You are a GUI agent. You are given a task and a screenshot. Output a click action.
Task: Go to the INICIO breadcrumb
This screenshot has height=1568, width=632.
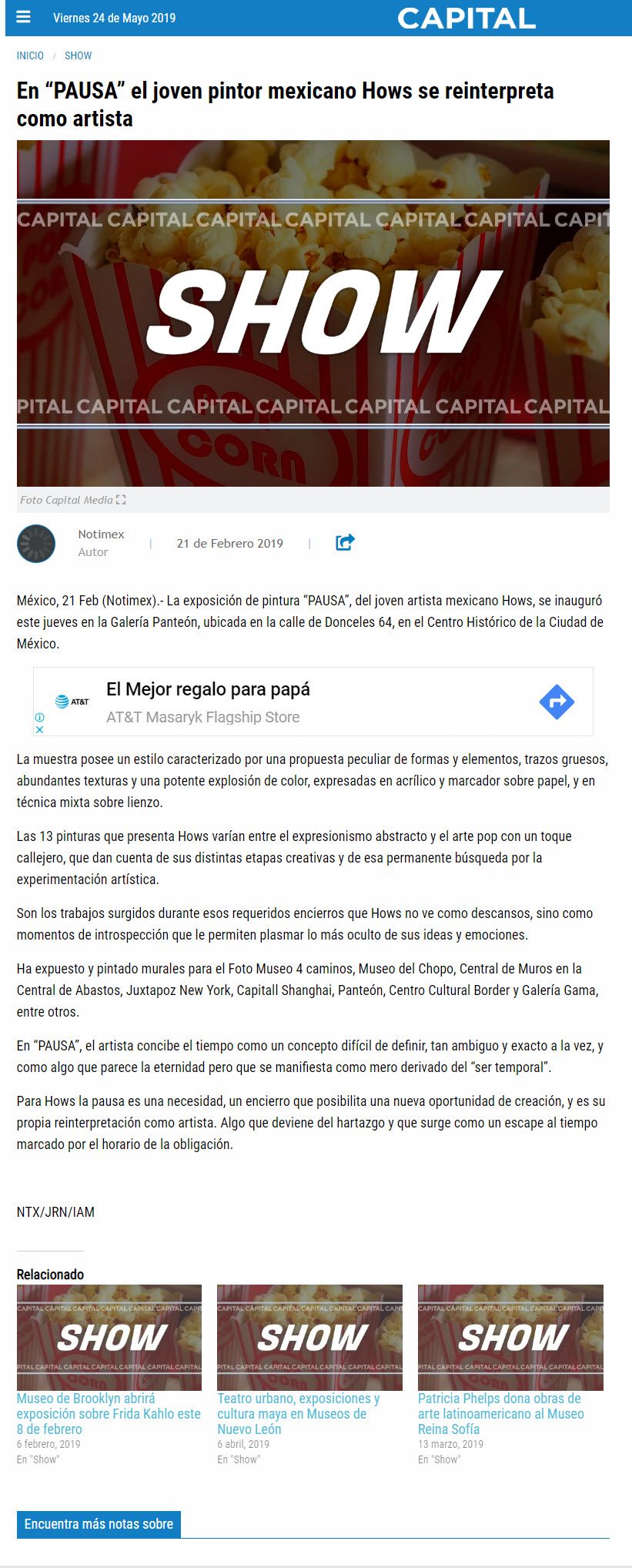tap(30, 55)
